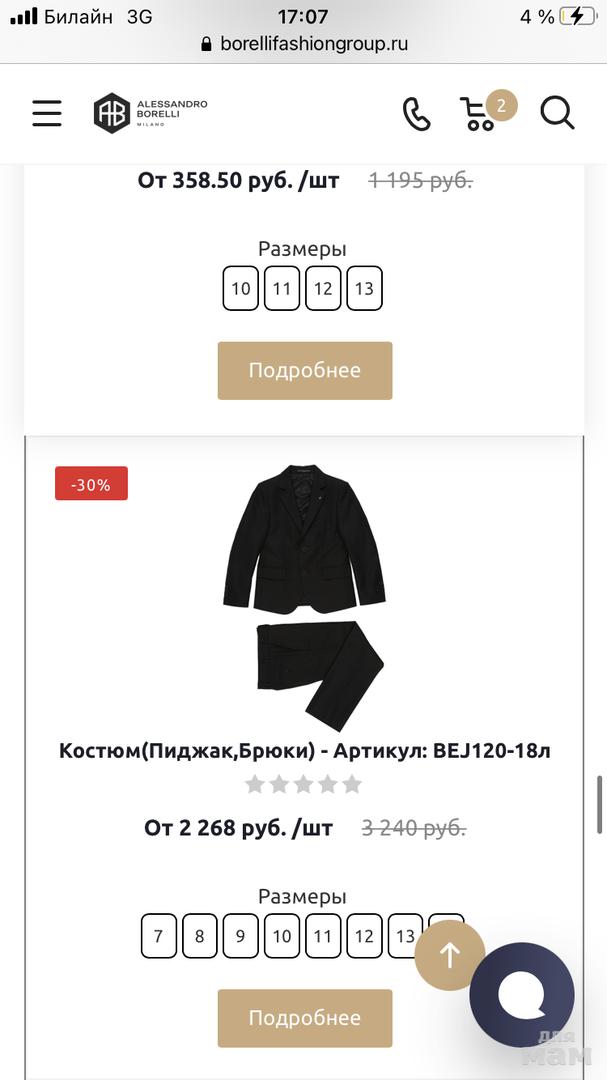The height and width of the screenshot is (1080, 607).
Task: Tap Подробнее for the 358.50 руб. item
Action: pyautogui.click(x=304, y=370)
